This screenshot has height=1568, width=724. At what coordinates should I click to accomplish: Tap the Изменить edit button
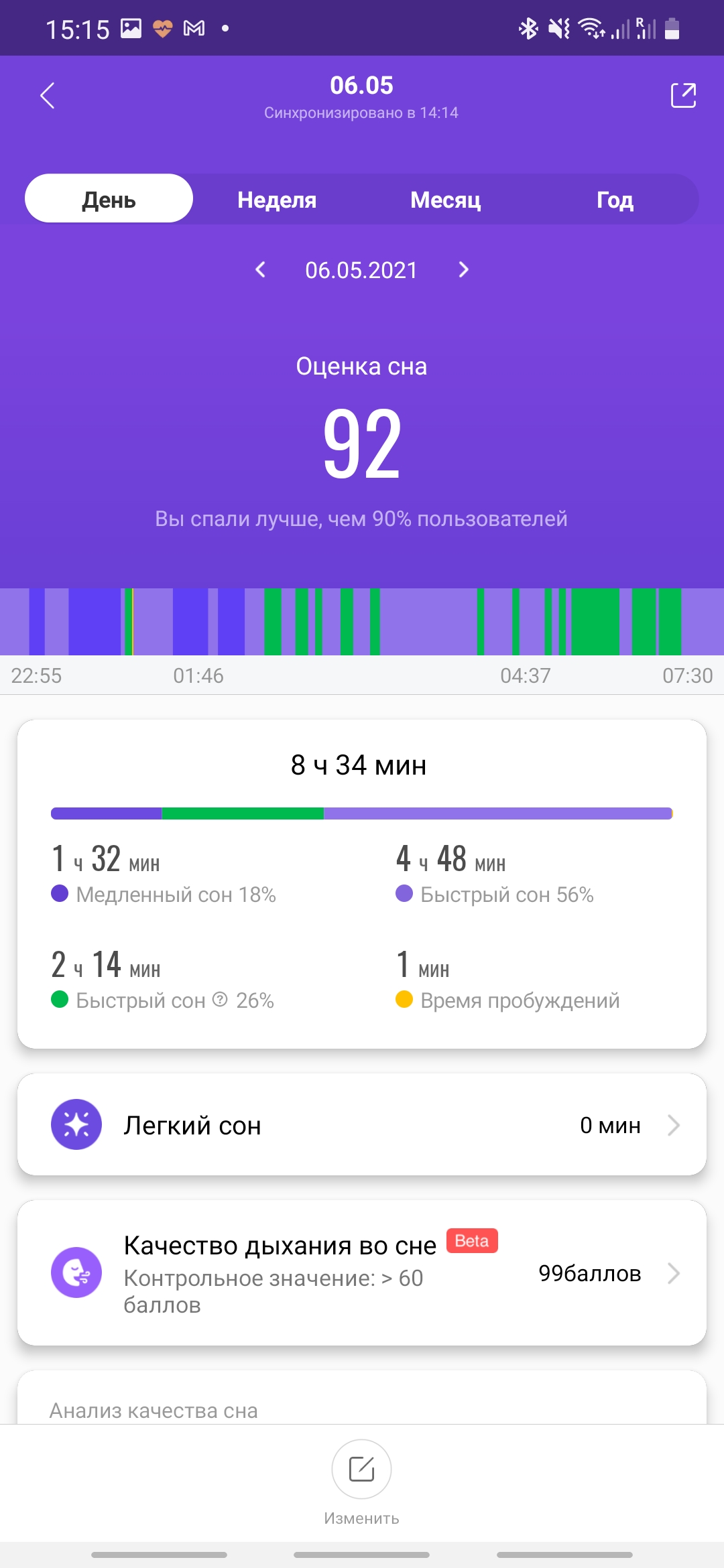(361, 1469)
